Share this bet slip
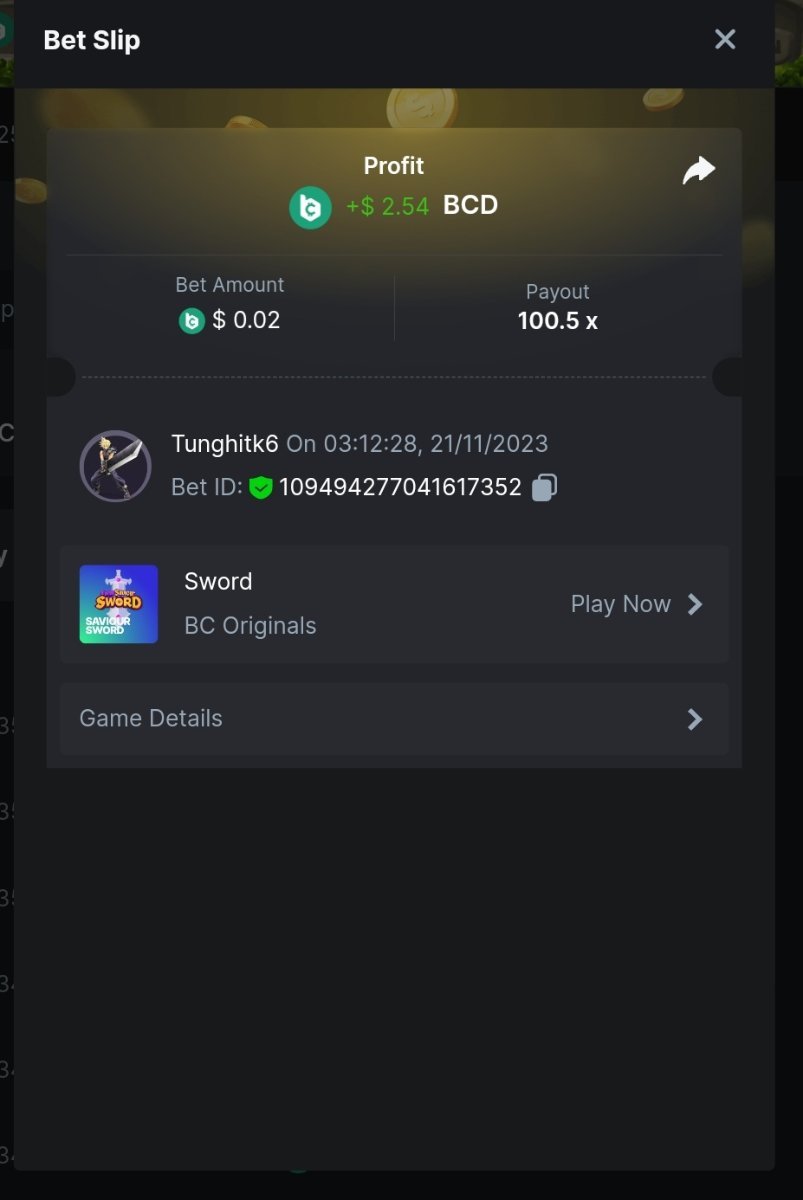 click(x=698, y=171)
